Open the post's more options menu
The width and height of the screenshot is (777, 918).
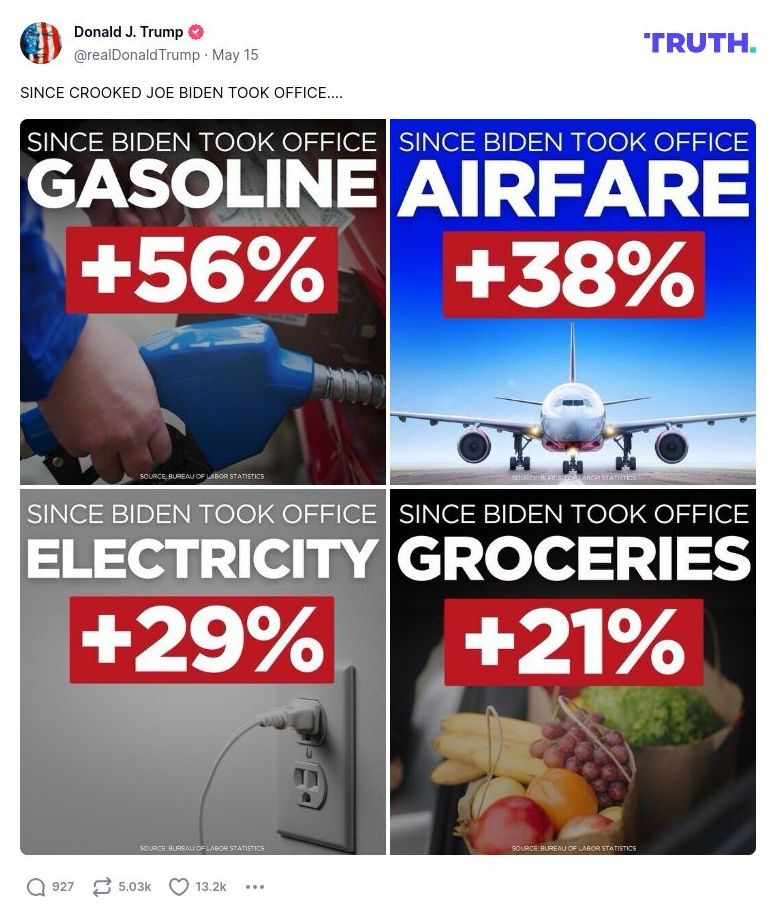click(254, 886)
